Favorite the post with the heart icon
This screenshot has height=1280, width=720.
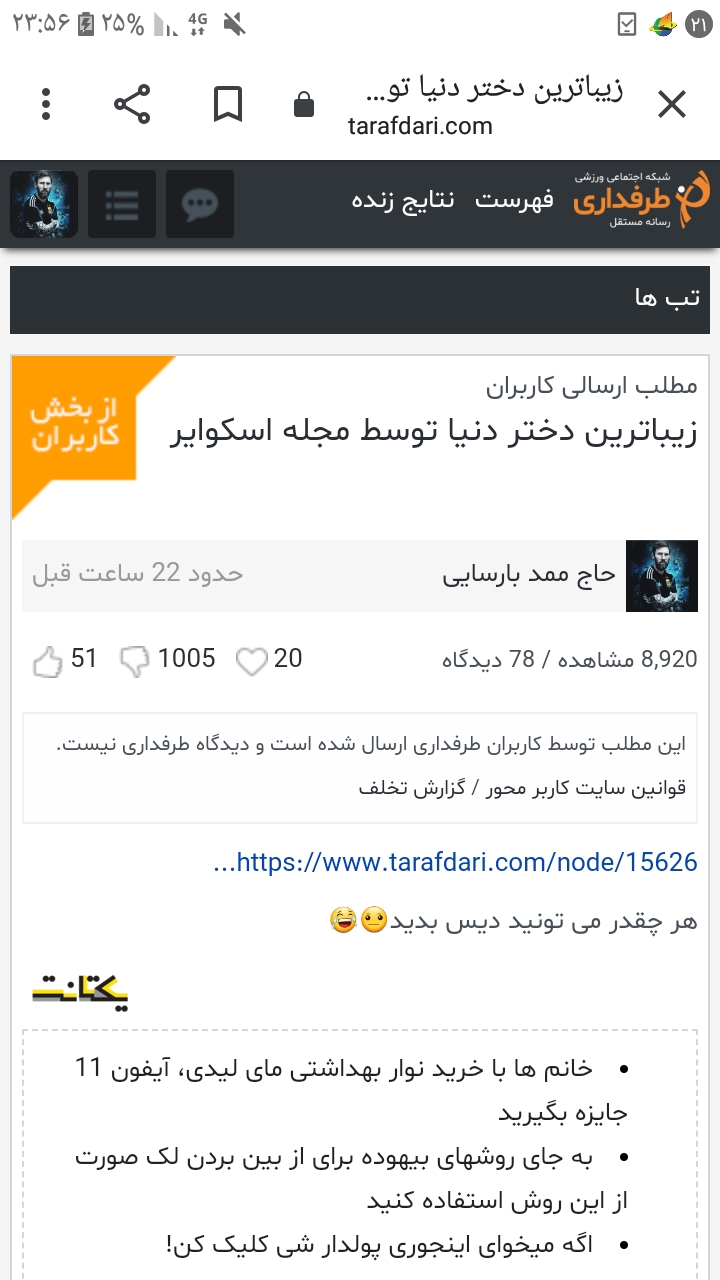[252, 661]
